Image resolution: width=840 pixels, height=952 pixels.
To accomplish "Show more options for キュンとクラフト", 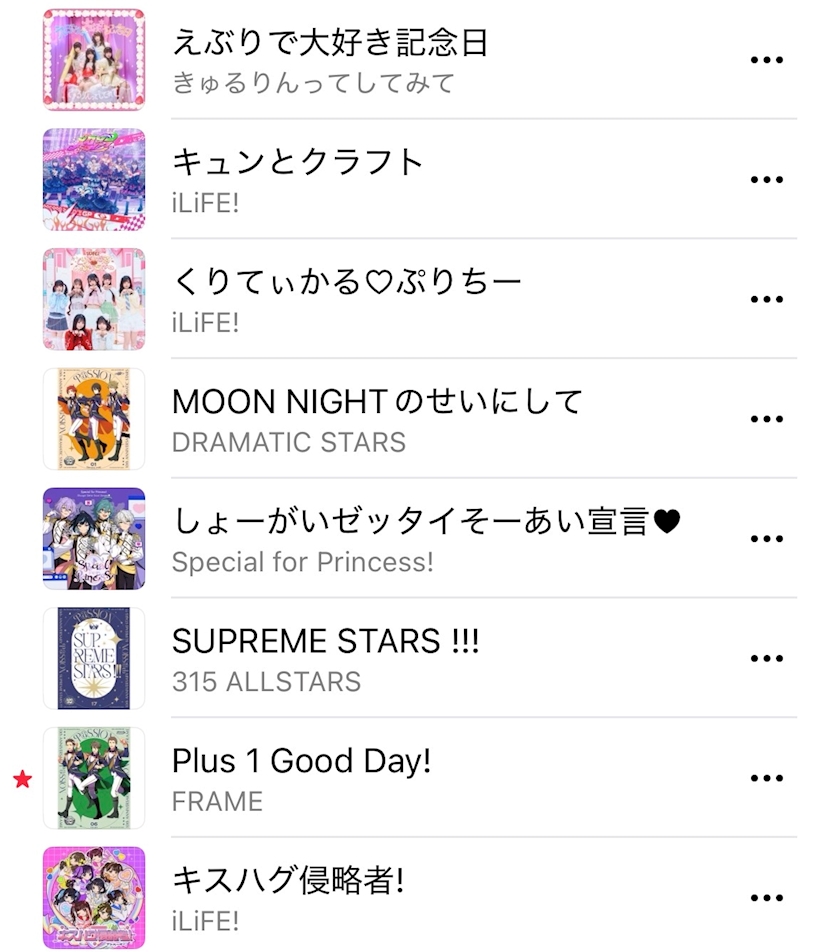I will click(x=766, y=180).
